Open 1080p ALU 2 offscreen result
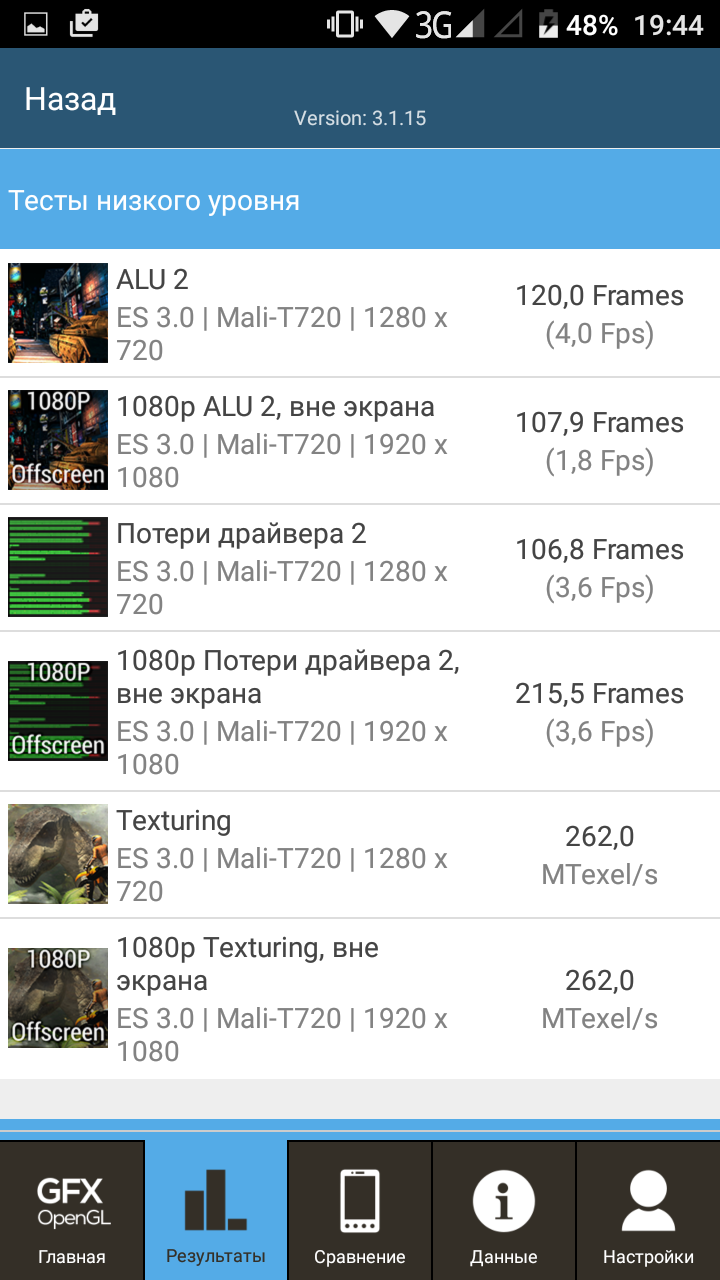Screen dimensions: 720x1280 coord(360,441)
